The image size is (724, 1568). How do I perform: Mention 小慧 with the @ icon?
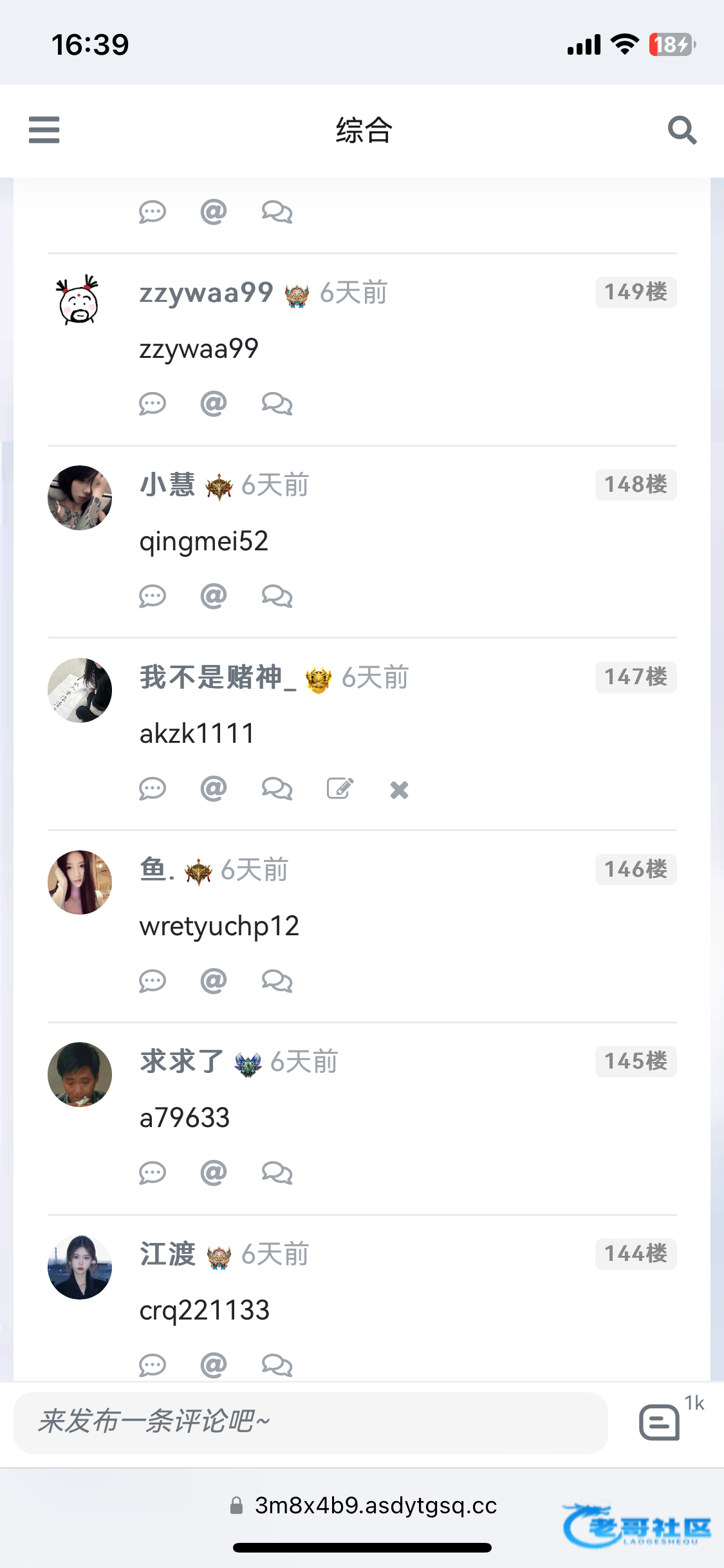[214, 596]
